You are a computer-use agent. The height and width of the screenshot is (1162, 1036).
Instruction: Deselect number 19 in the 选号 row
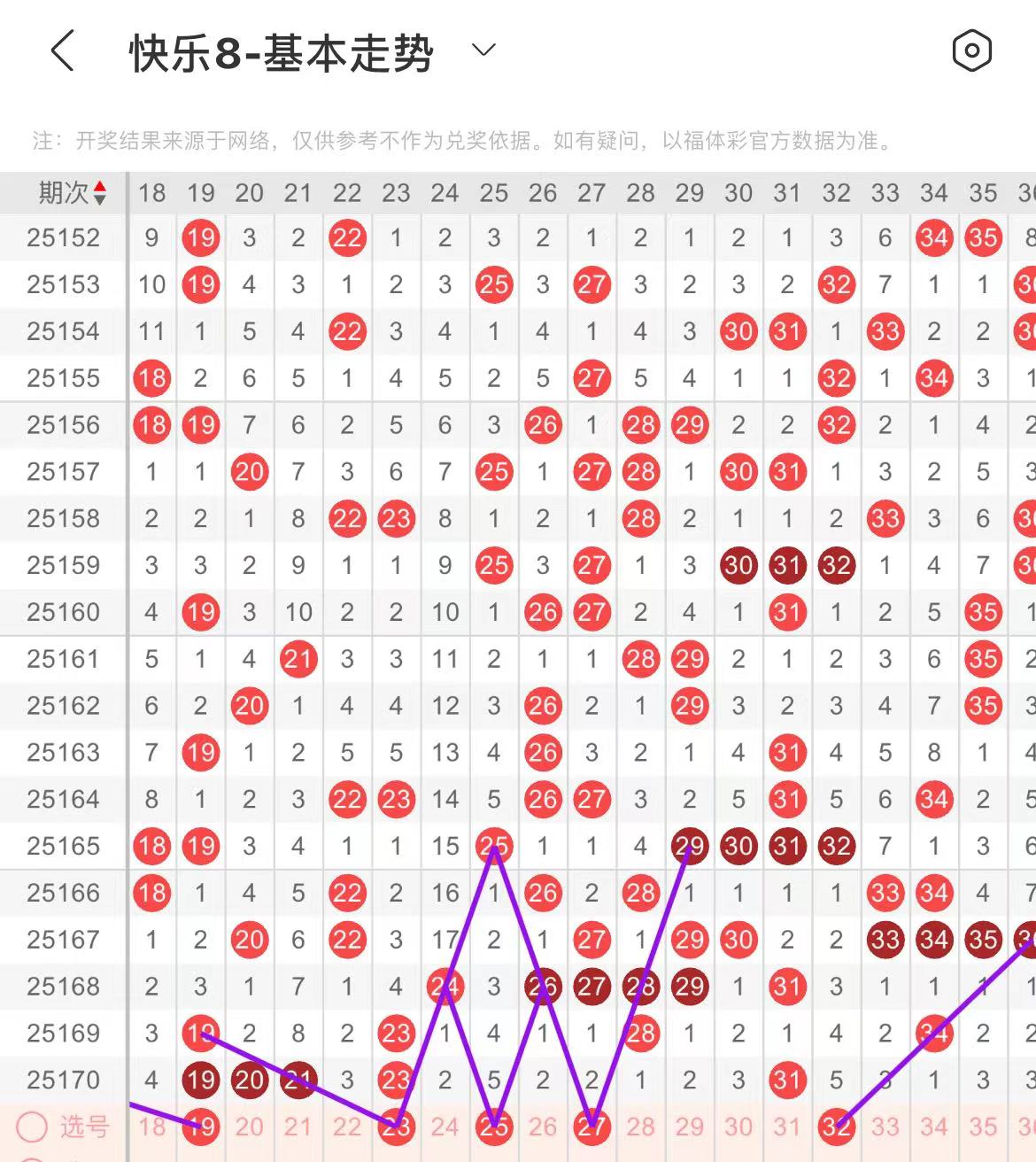click(201, 1127)
